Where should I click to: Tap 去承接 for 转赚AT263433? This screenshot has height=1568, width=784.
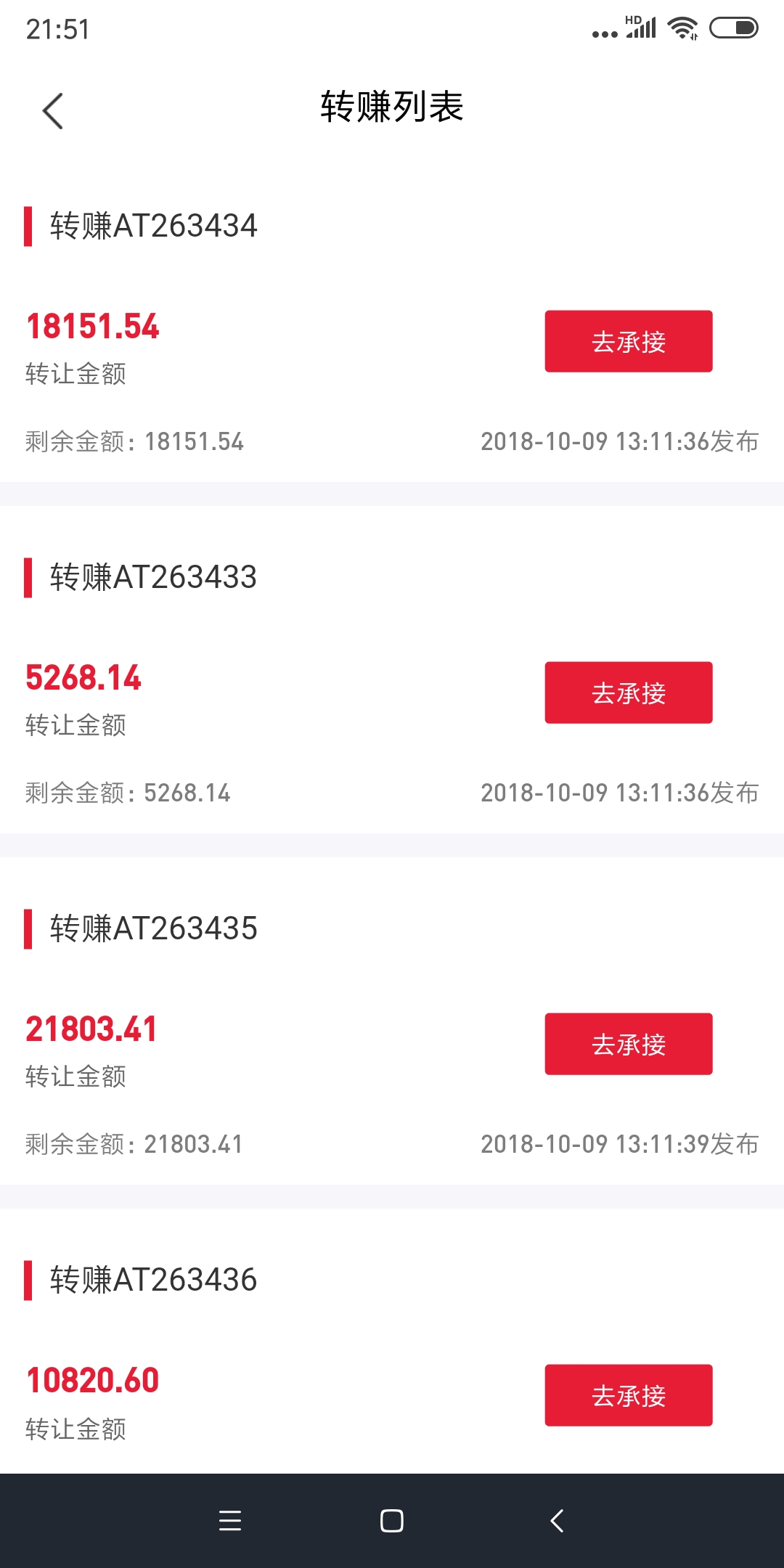coord(629,693)
